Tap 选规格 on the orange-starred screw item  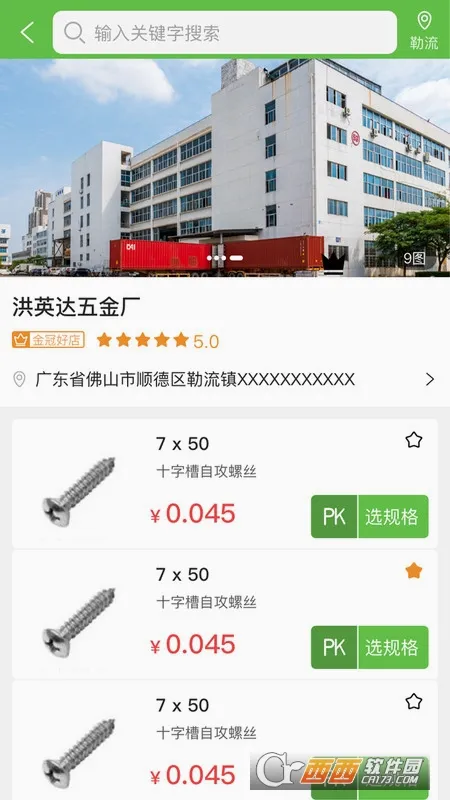pyautogui.click(x=393, y=647)
